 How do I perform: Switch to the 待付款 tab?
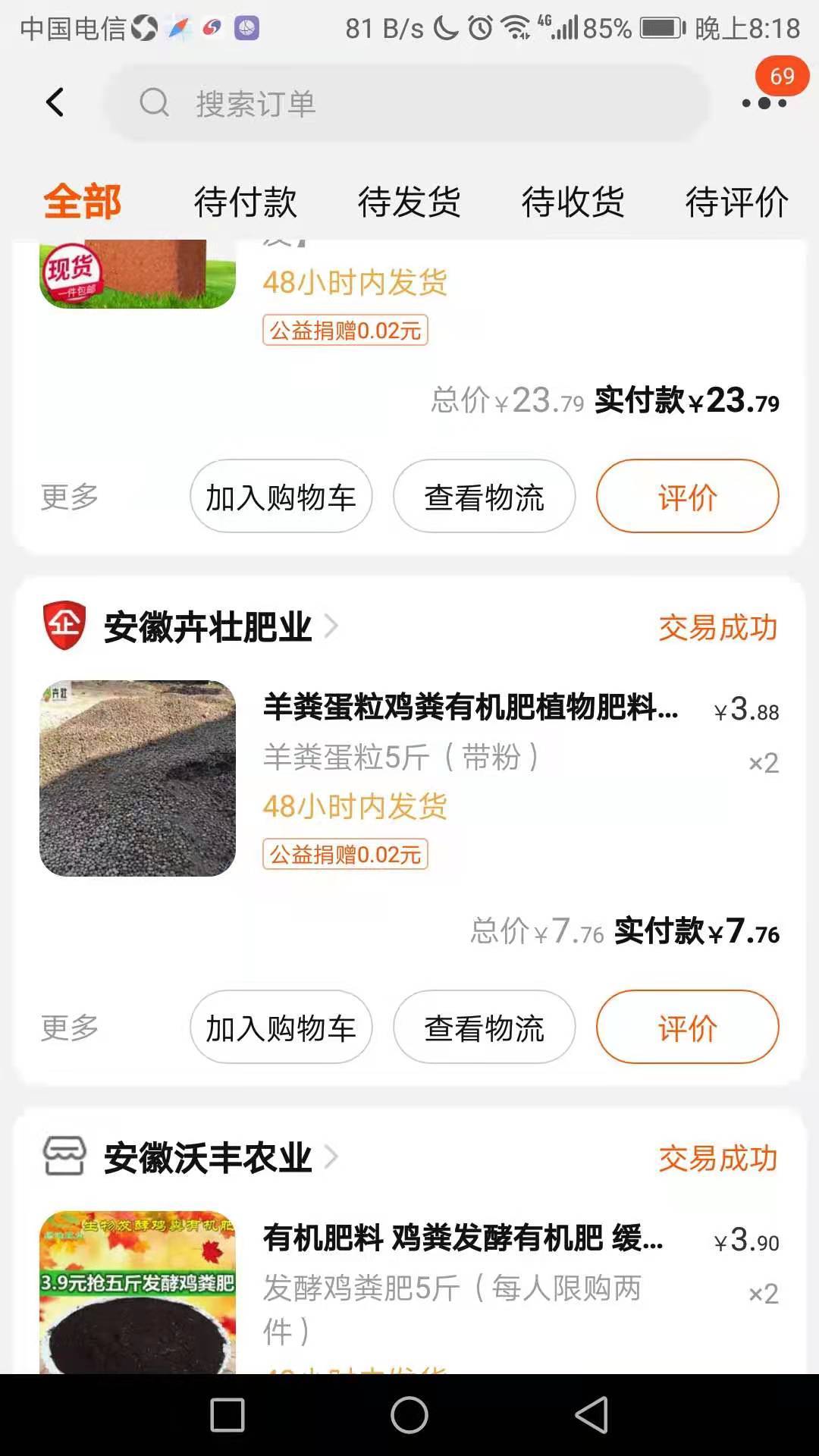[x=245, y=202]
